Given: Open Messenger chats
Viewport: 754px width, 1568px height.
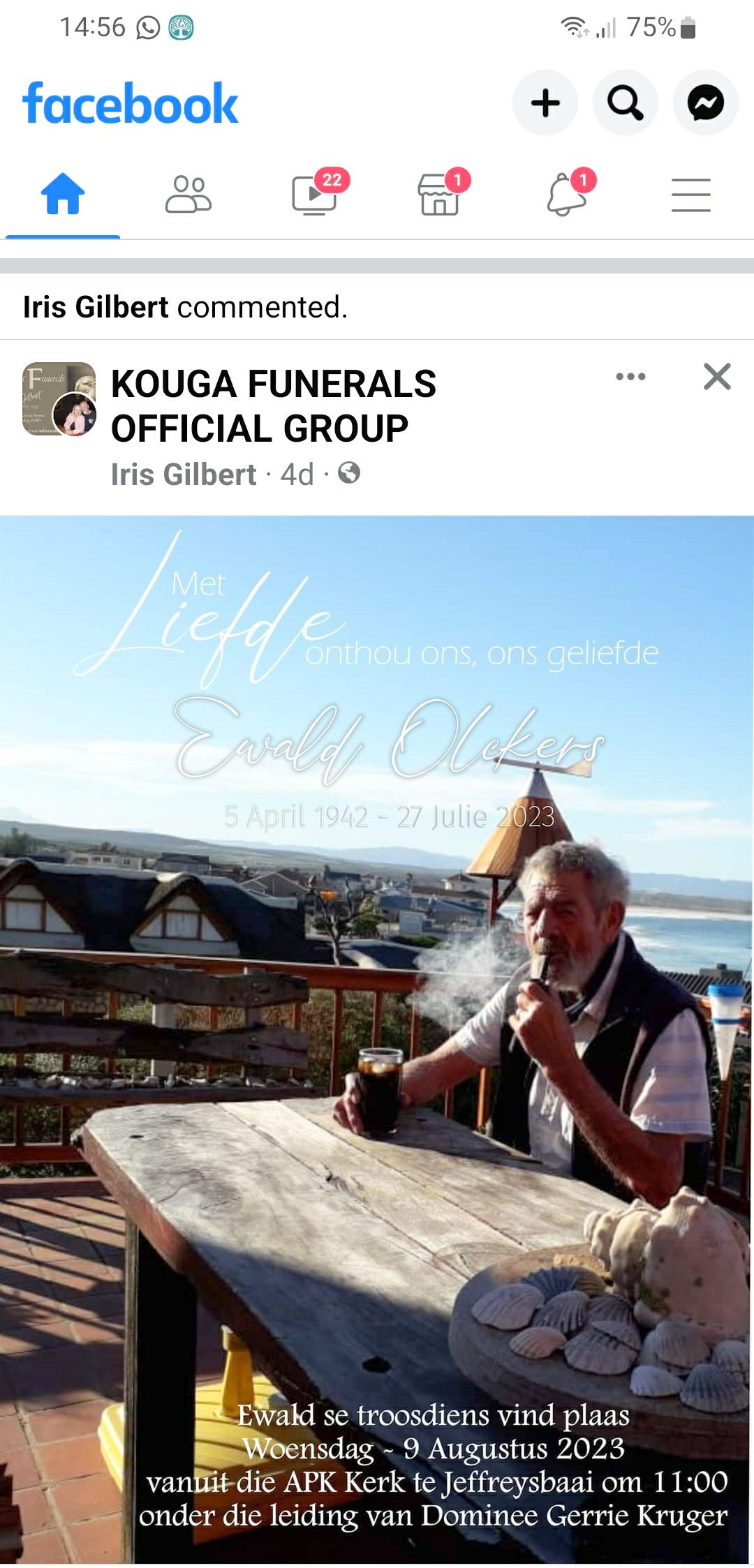Looking at the screenshot, I should coord(706,103).
